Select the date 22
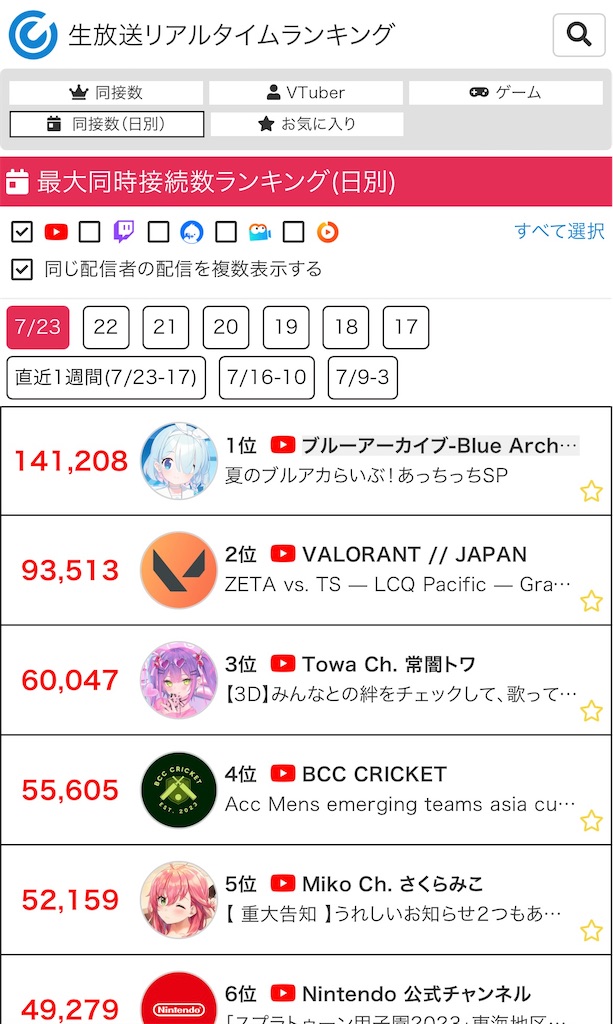 coord(106,327)
